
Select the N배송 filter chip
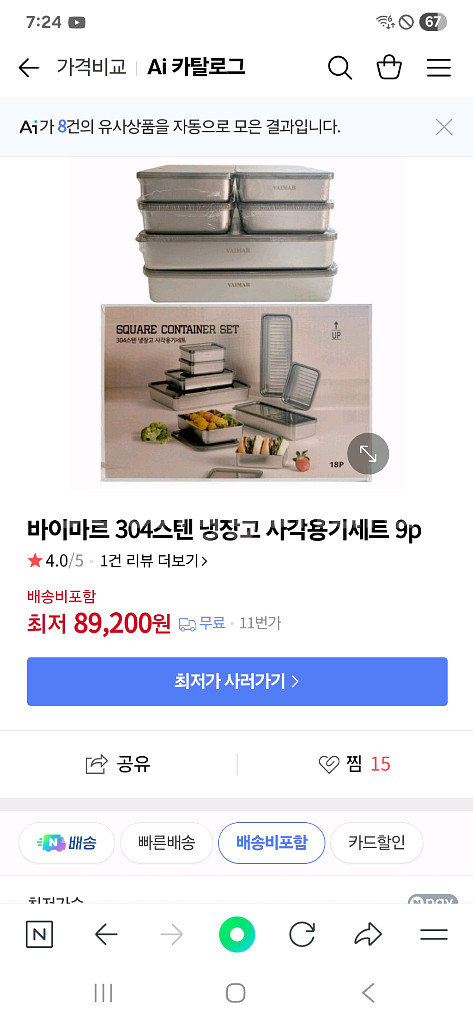click(67, 842)
